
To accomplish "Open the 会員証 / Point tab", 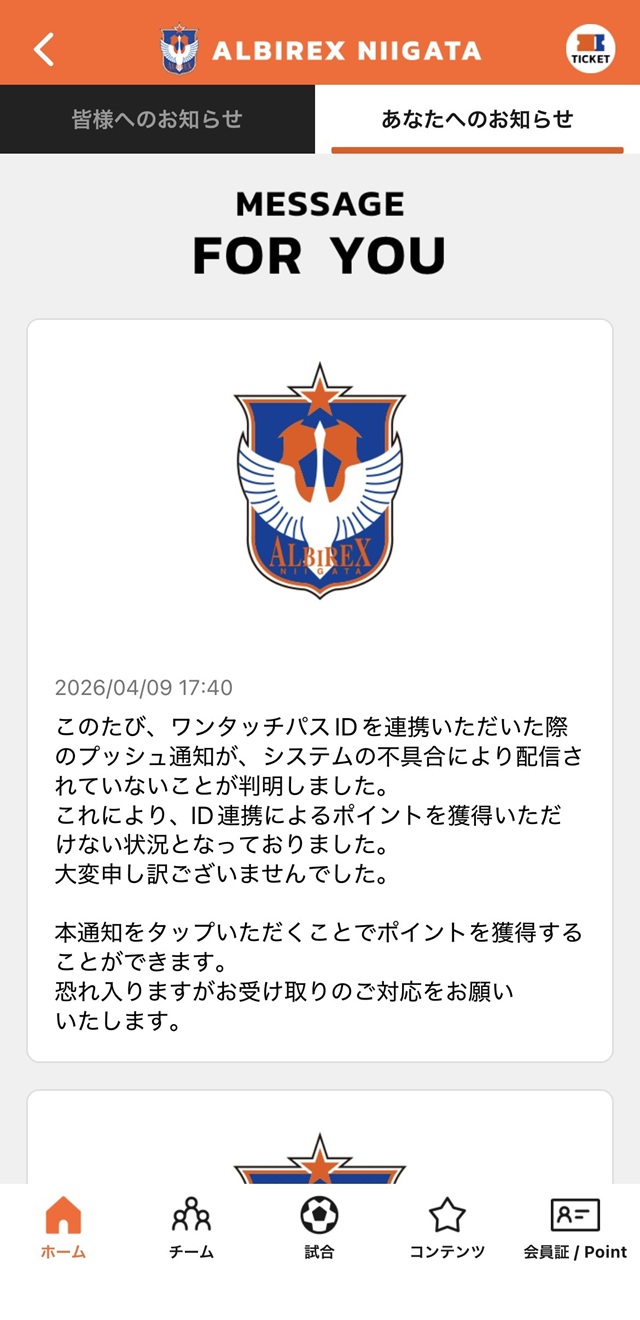I will pyautogui.click(x=575, y=1228).
